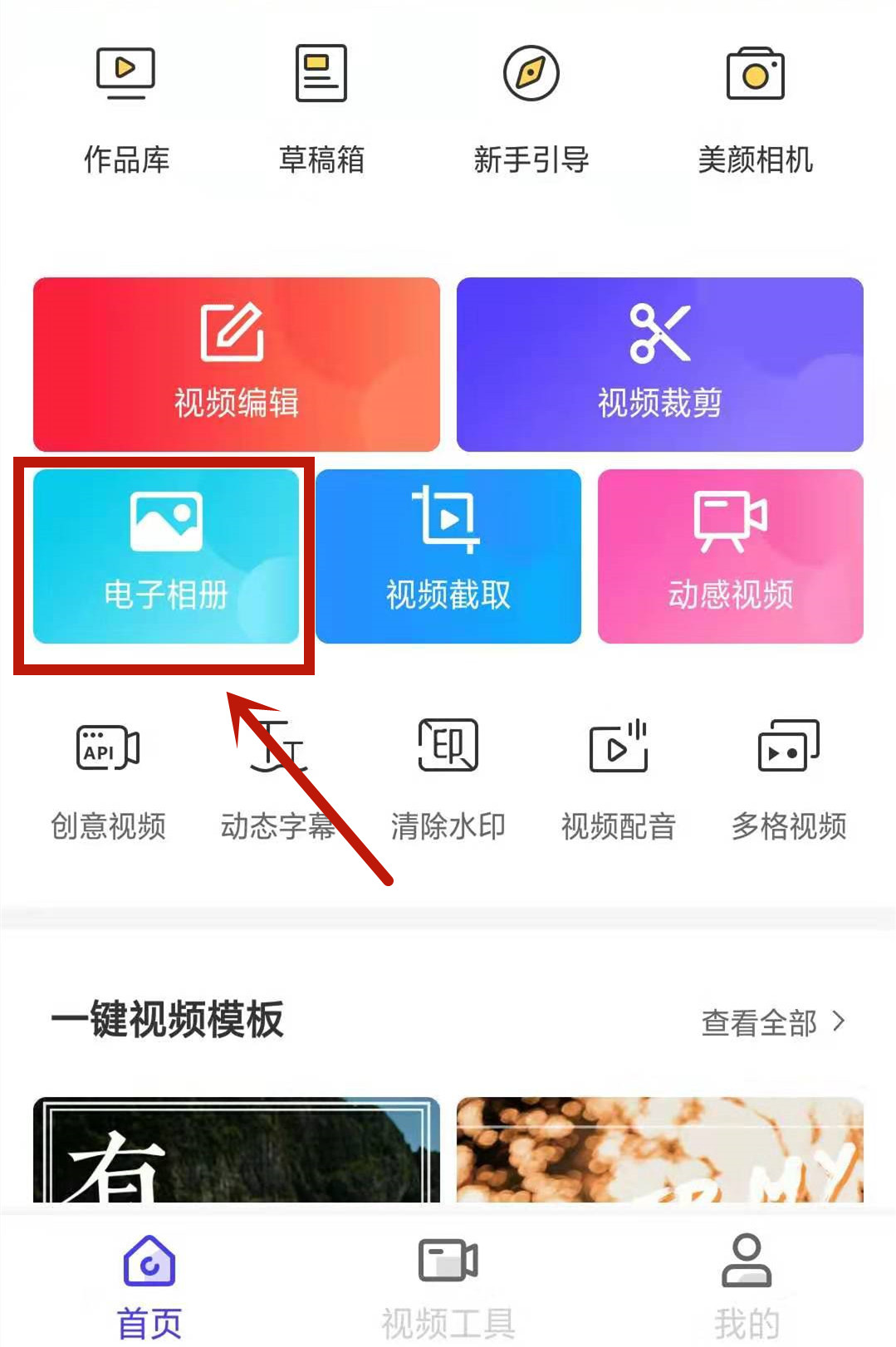Screen dimensions: 896x1347
Task: Tap 查看全部 to view all templates
Action: pos(772,1022)
